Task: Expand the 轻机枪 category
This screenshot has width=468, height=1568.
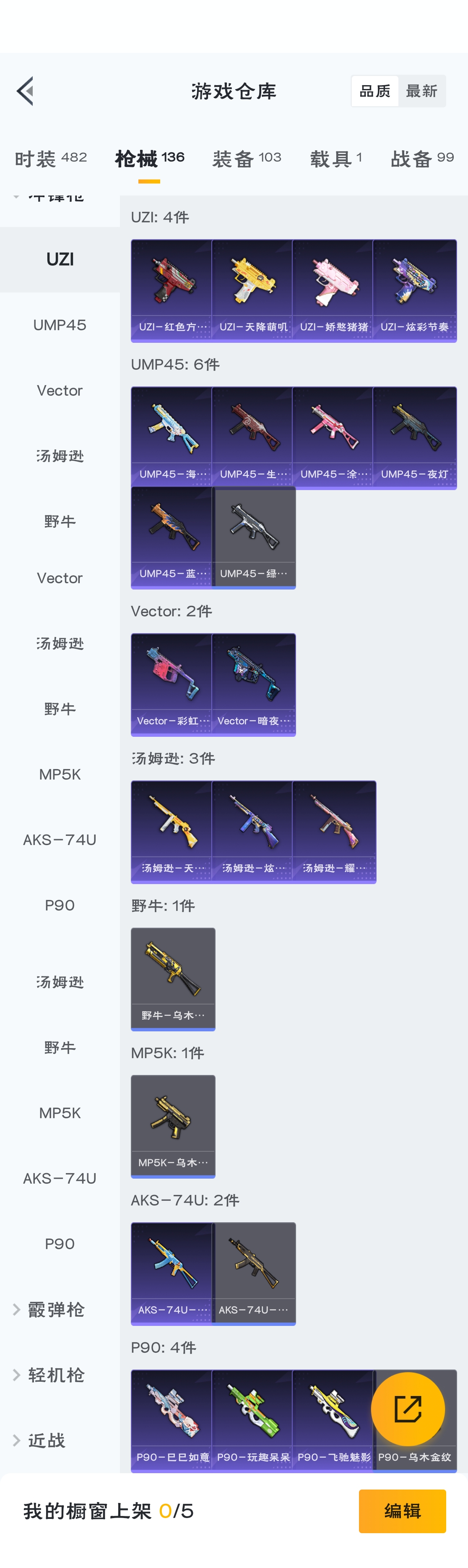Action: [x=55, y=1375]
